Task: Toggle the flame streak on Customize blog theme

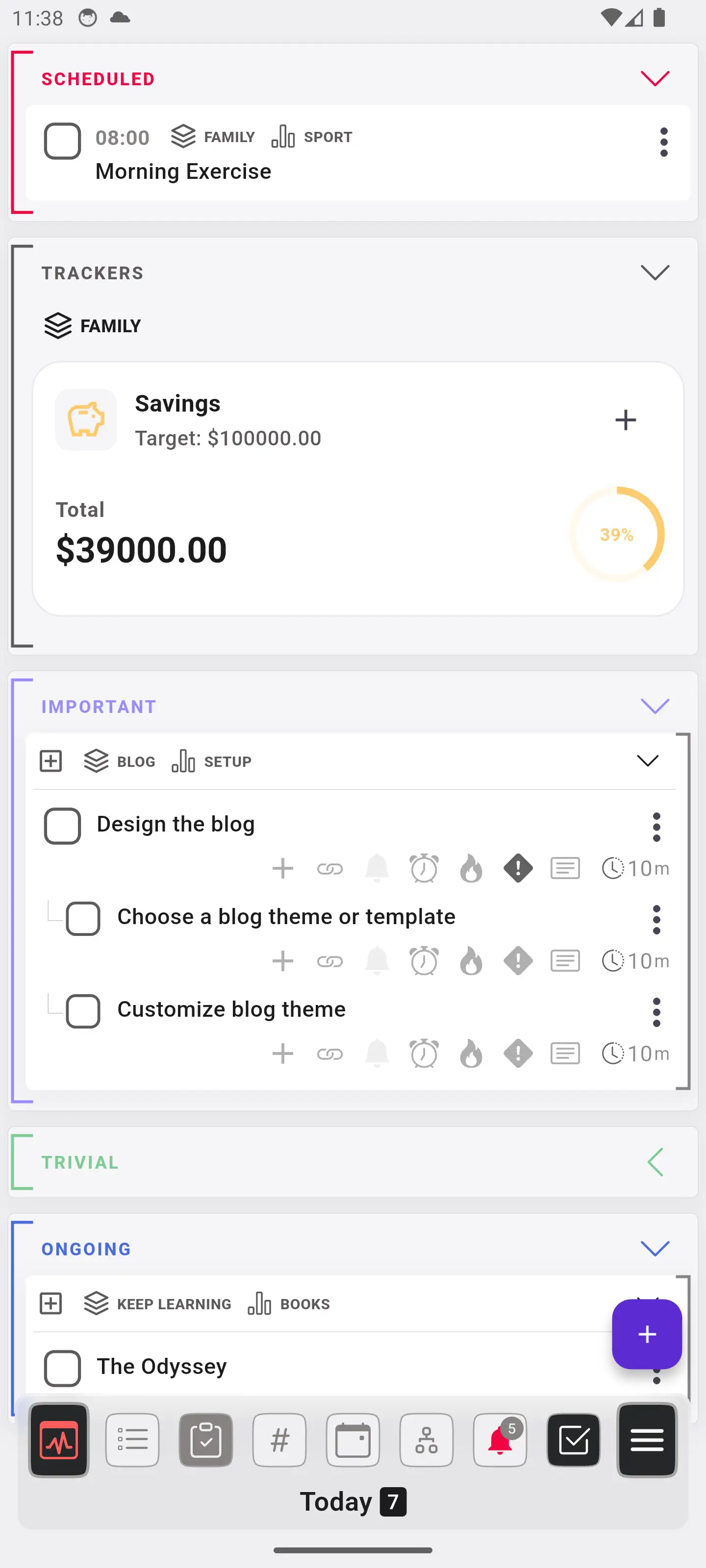Action: 472,1053
